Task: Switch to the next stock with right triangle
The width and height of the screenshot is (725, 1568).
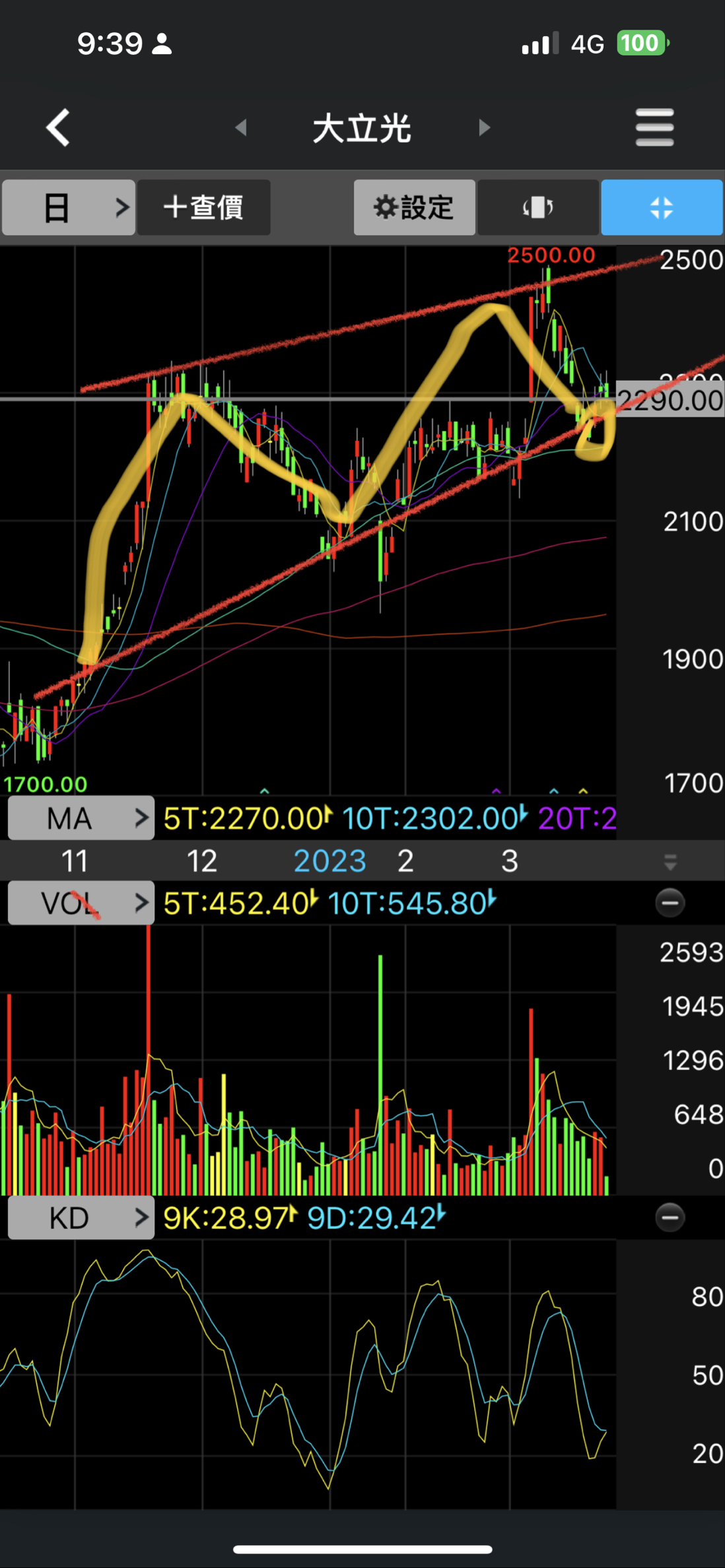Action: pyautogui.click(x=484, y=127)
